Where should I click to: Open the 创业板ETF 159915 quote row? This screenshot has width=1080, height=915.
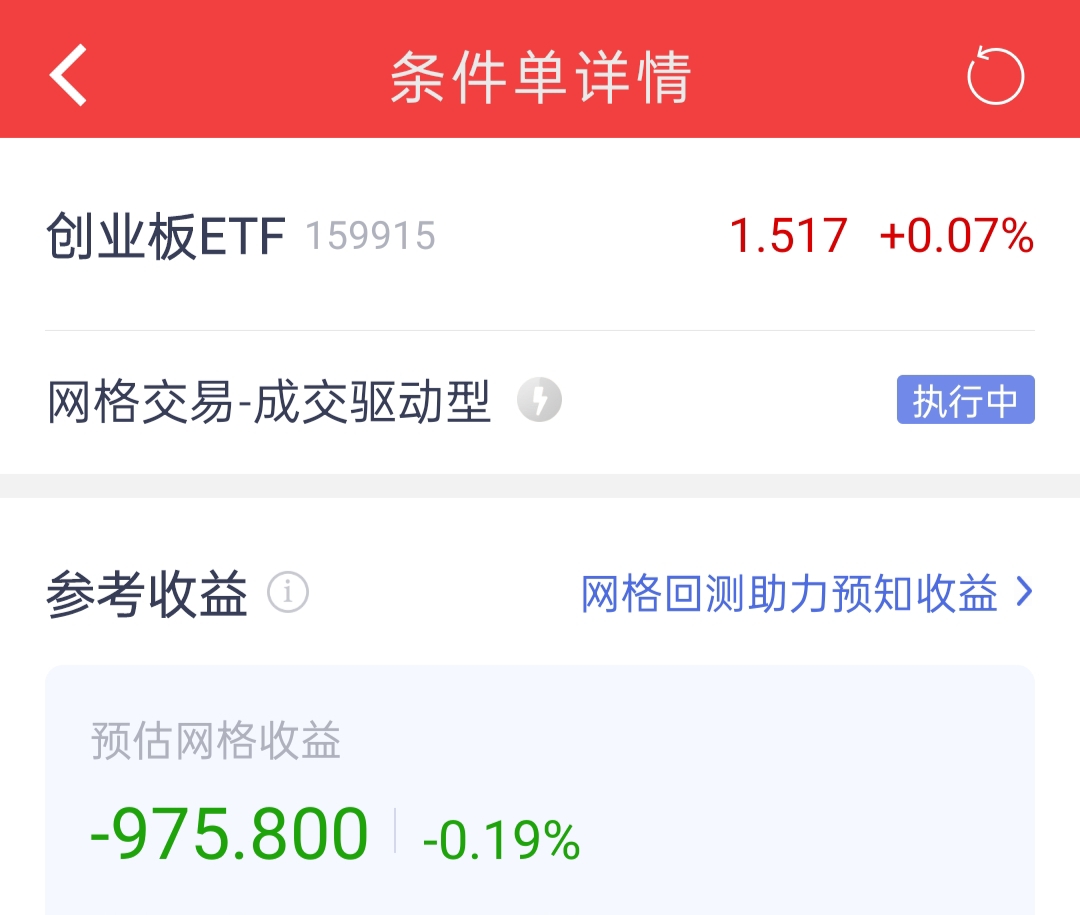click(x=540, y=237)
